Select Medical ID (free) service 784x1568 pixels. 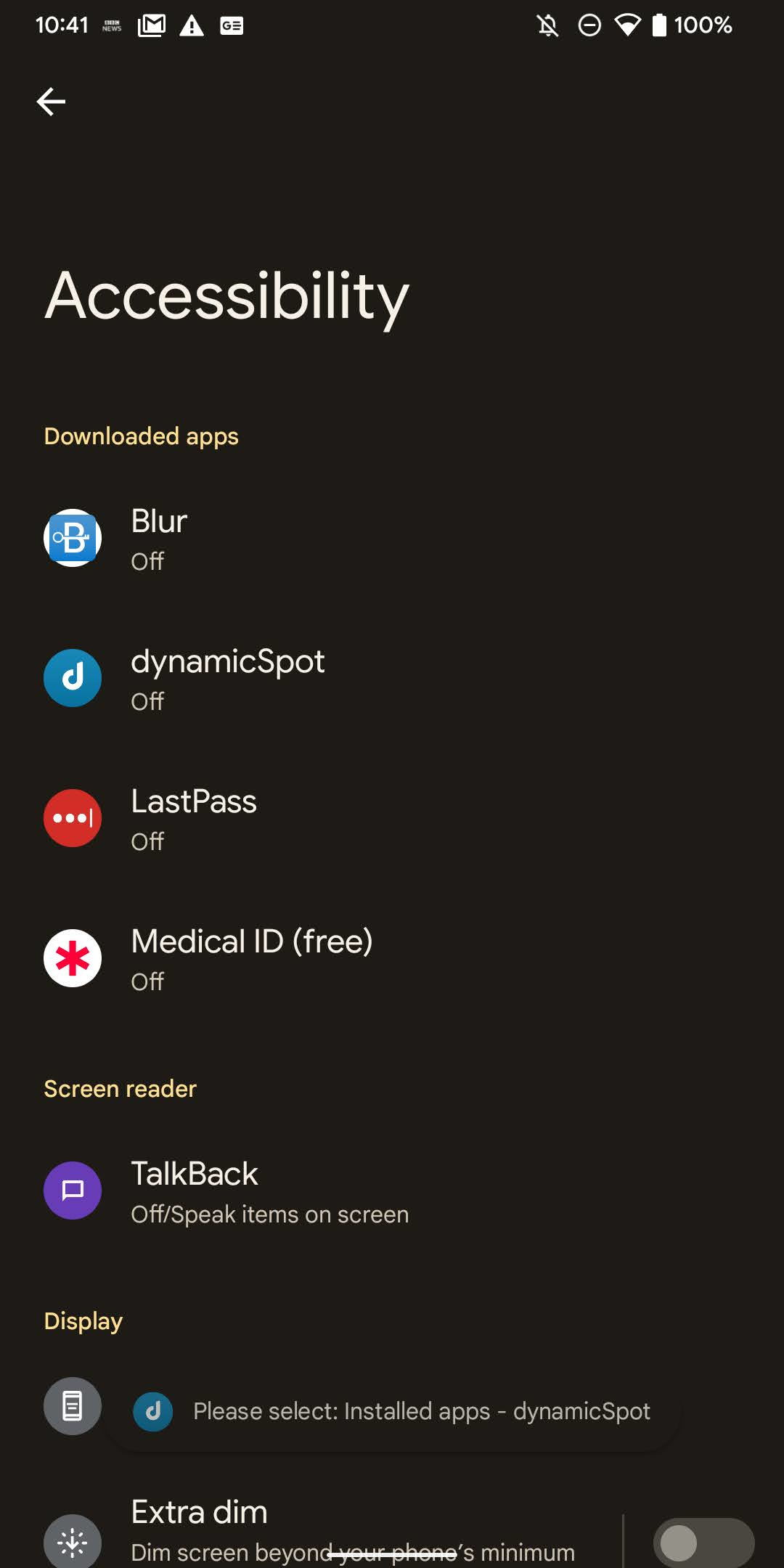coord(392,959)
